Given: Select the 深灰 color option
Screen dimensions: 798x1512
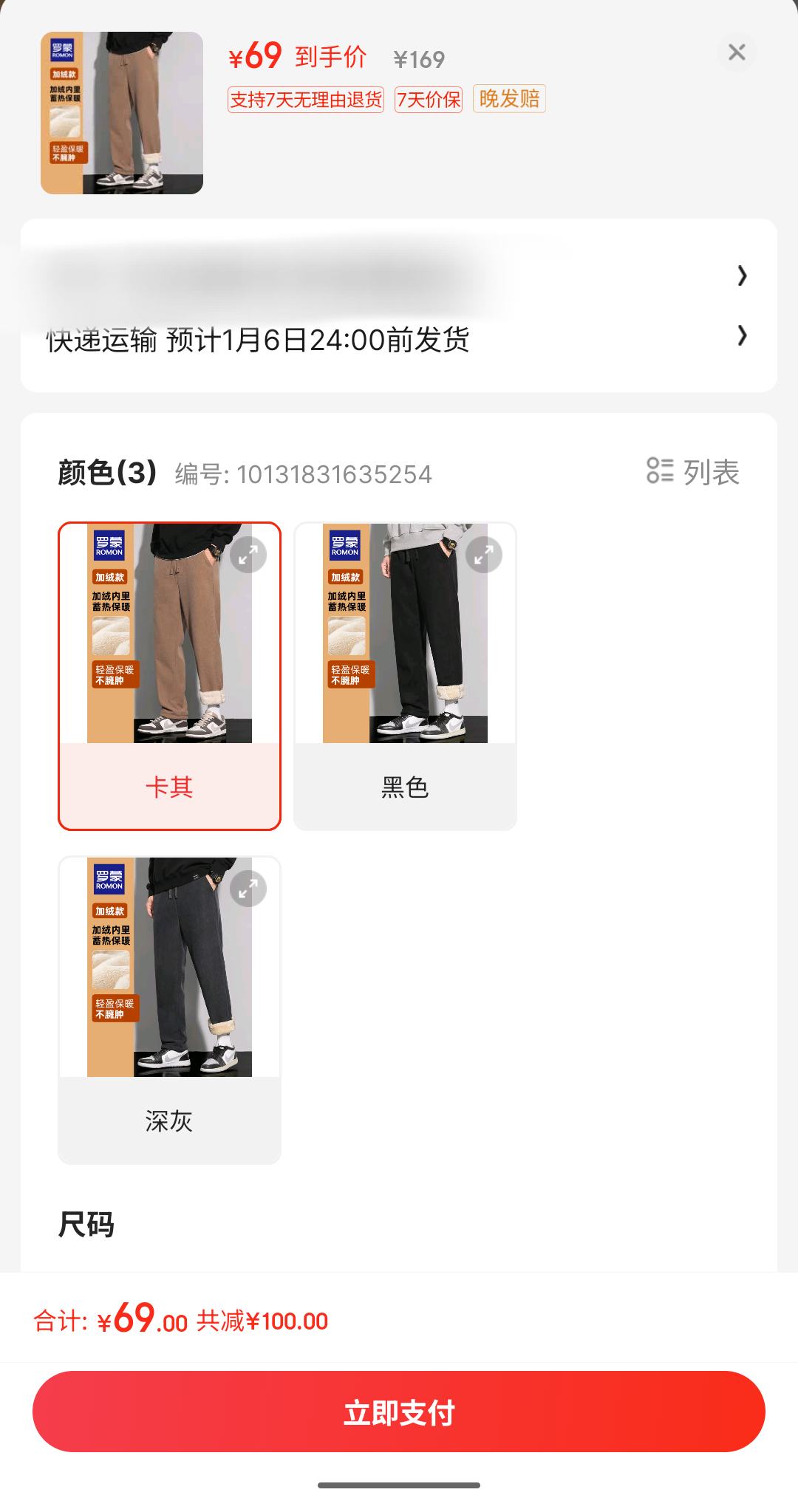Looking at the screenshot, I should [168, 1005].
